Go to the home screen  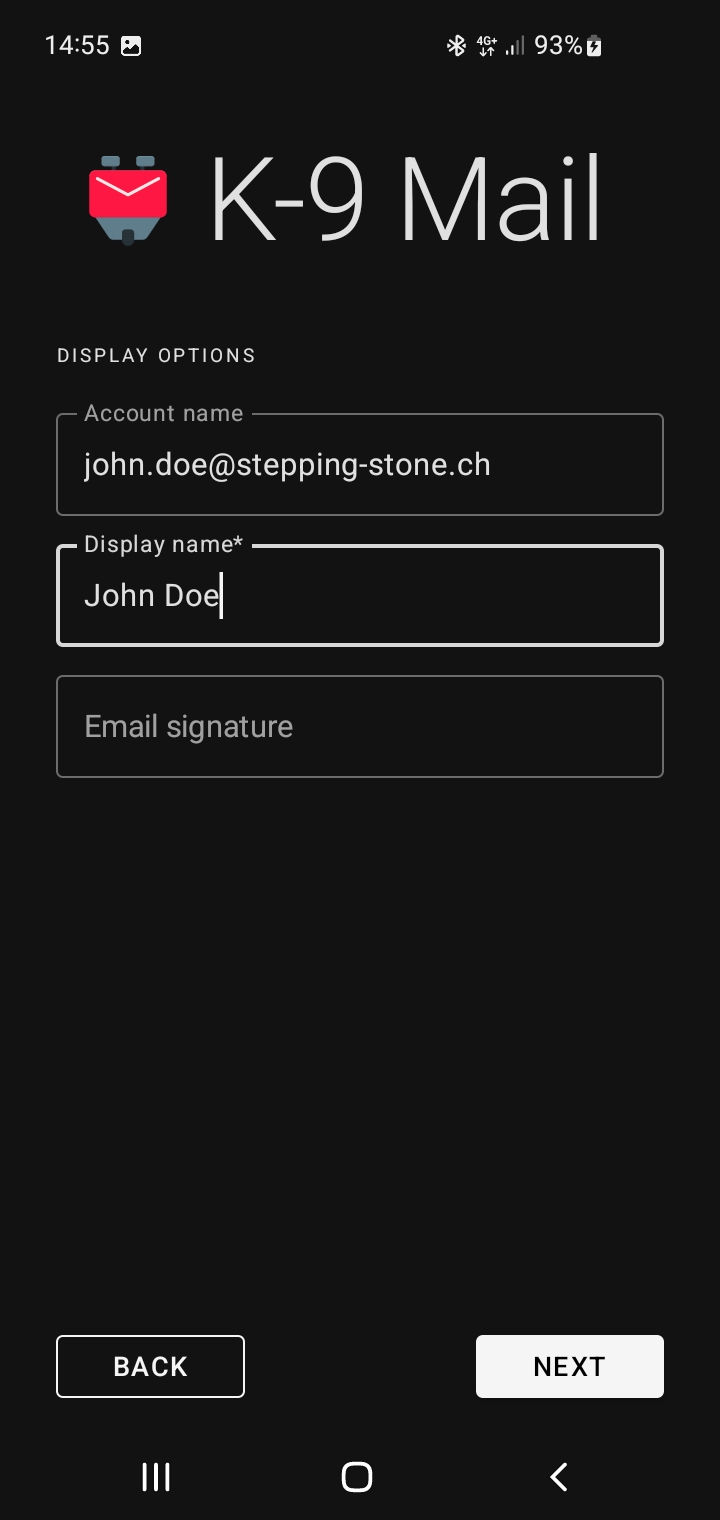[x=357, y=1477]
